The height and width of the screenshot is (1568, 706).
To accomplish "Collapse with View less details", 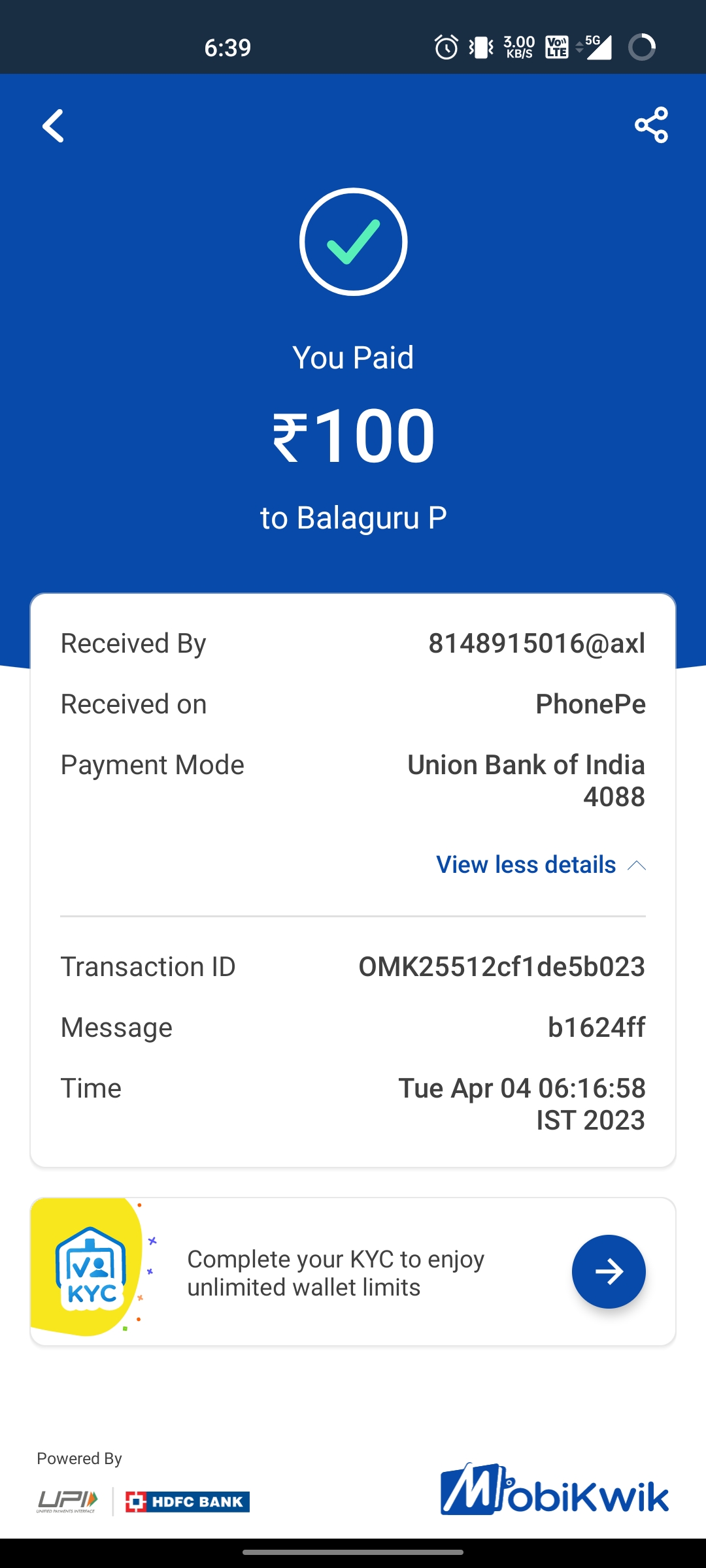I will (x=541, y=864).
